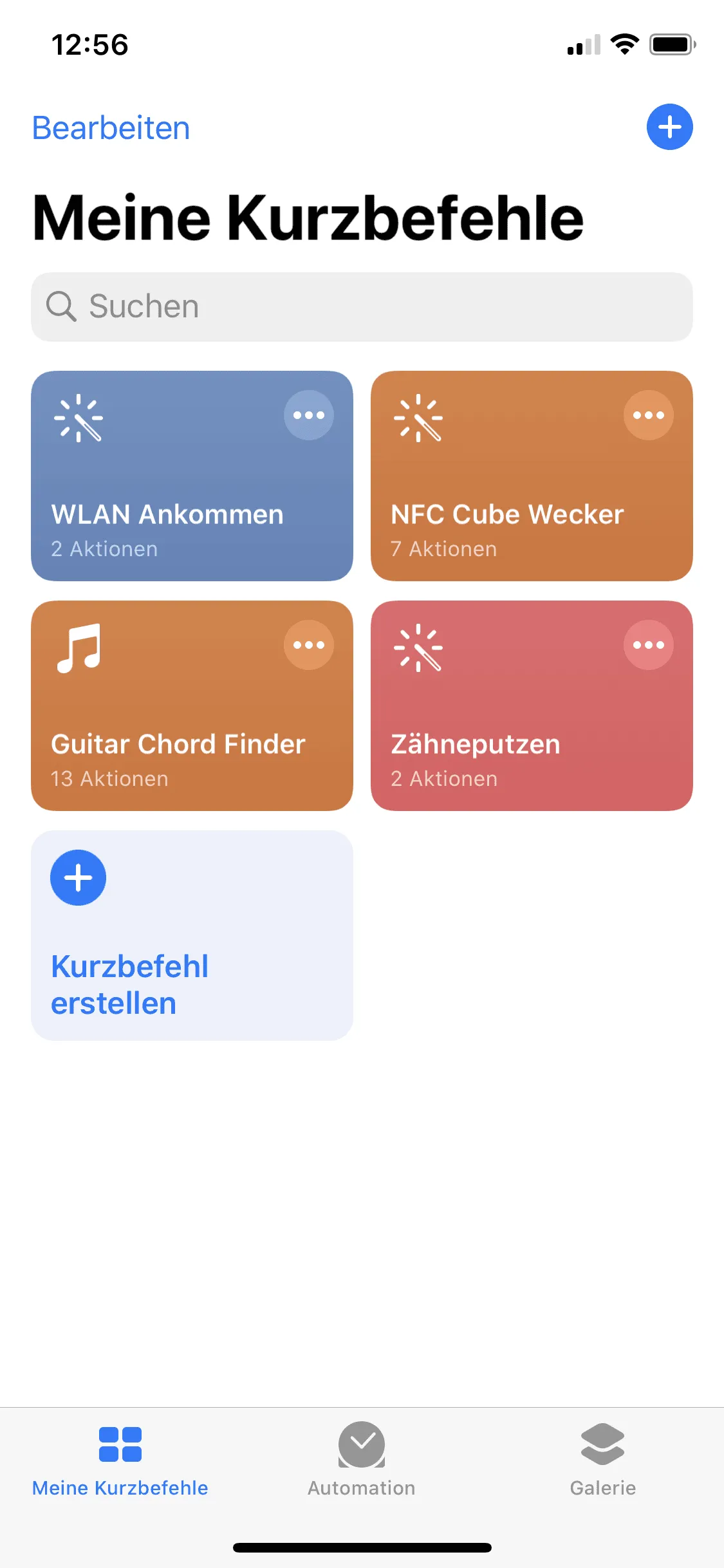Viewport: 724px width, 1568px height.
Task: Focus the Suchen search field
Action: pos(362,306)
